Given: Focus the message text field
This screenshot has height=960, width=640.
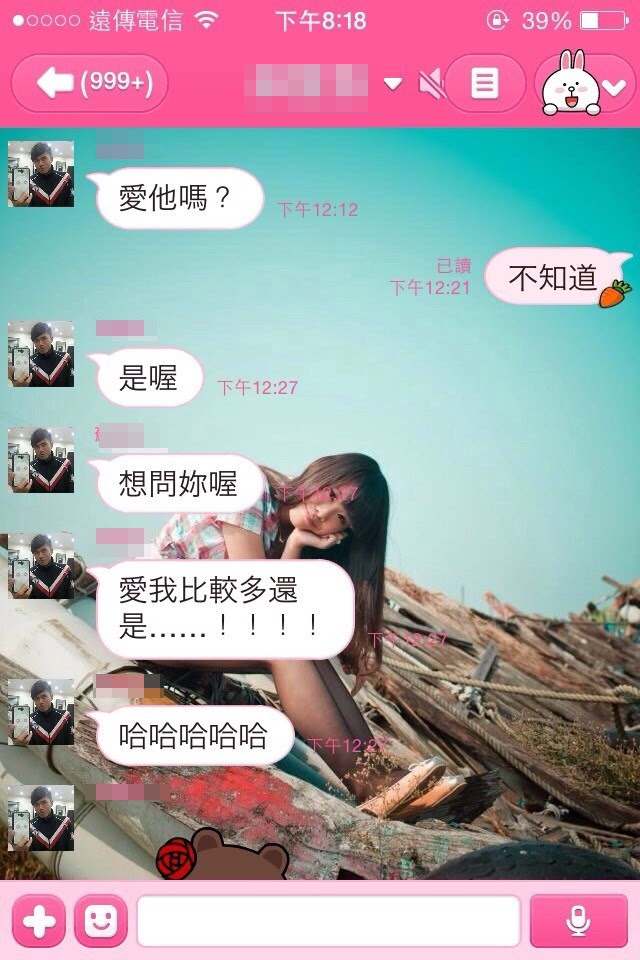Looking at the screenshot, I should [328, 920].
